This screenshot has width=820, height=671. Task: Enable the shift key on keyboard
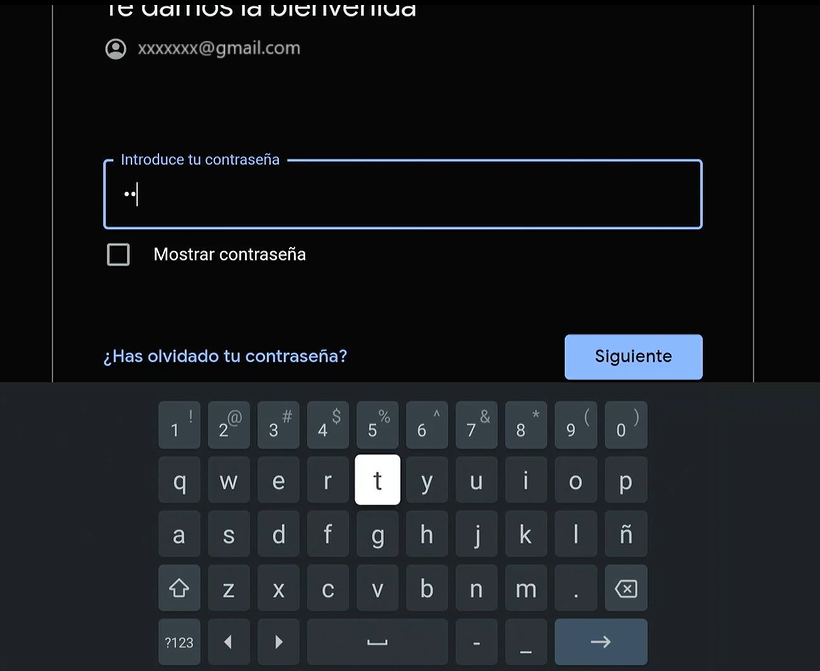pos(179,588)
